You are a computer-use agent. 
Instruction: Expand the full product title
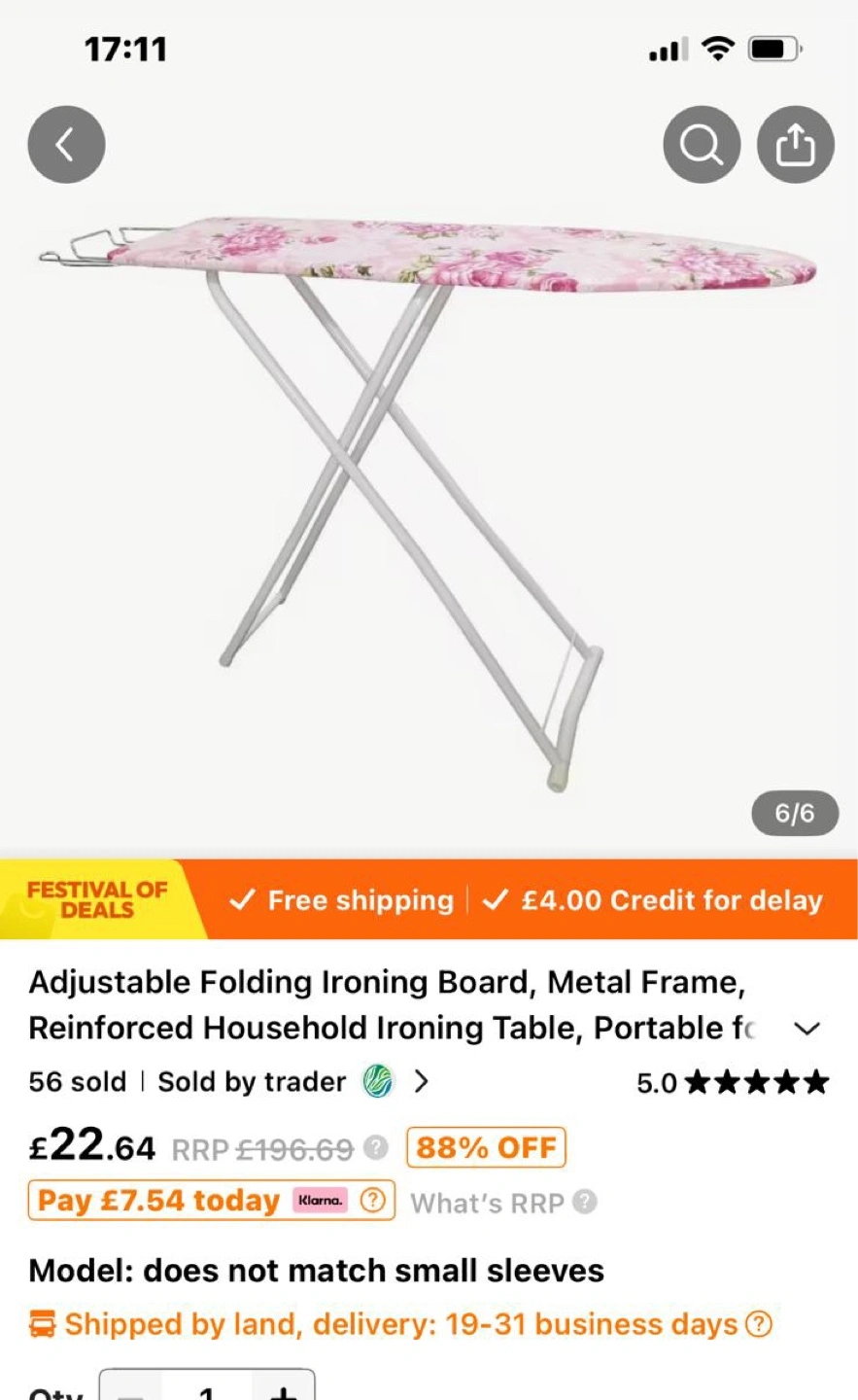pos(807,1029)
